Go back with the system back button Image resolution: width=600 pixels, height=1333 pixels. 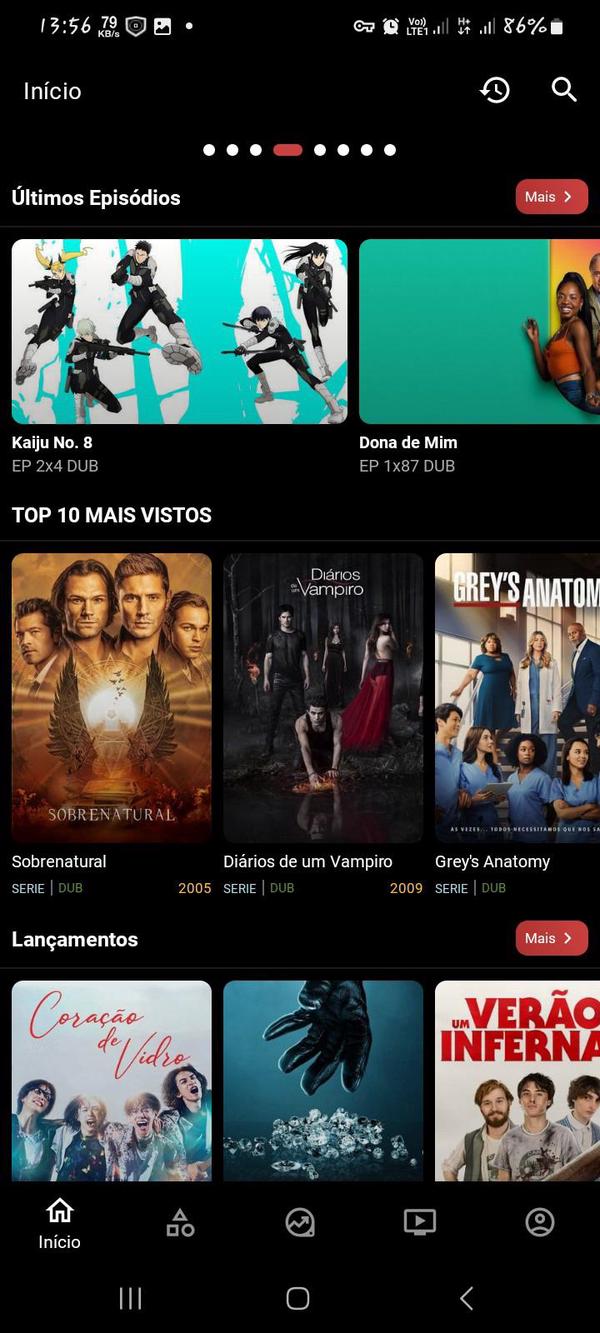(466, 1298)
